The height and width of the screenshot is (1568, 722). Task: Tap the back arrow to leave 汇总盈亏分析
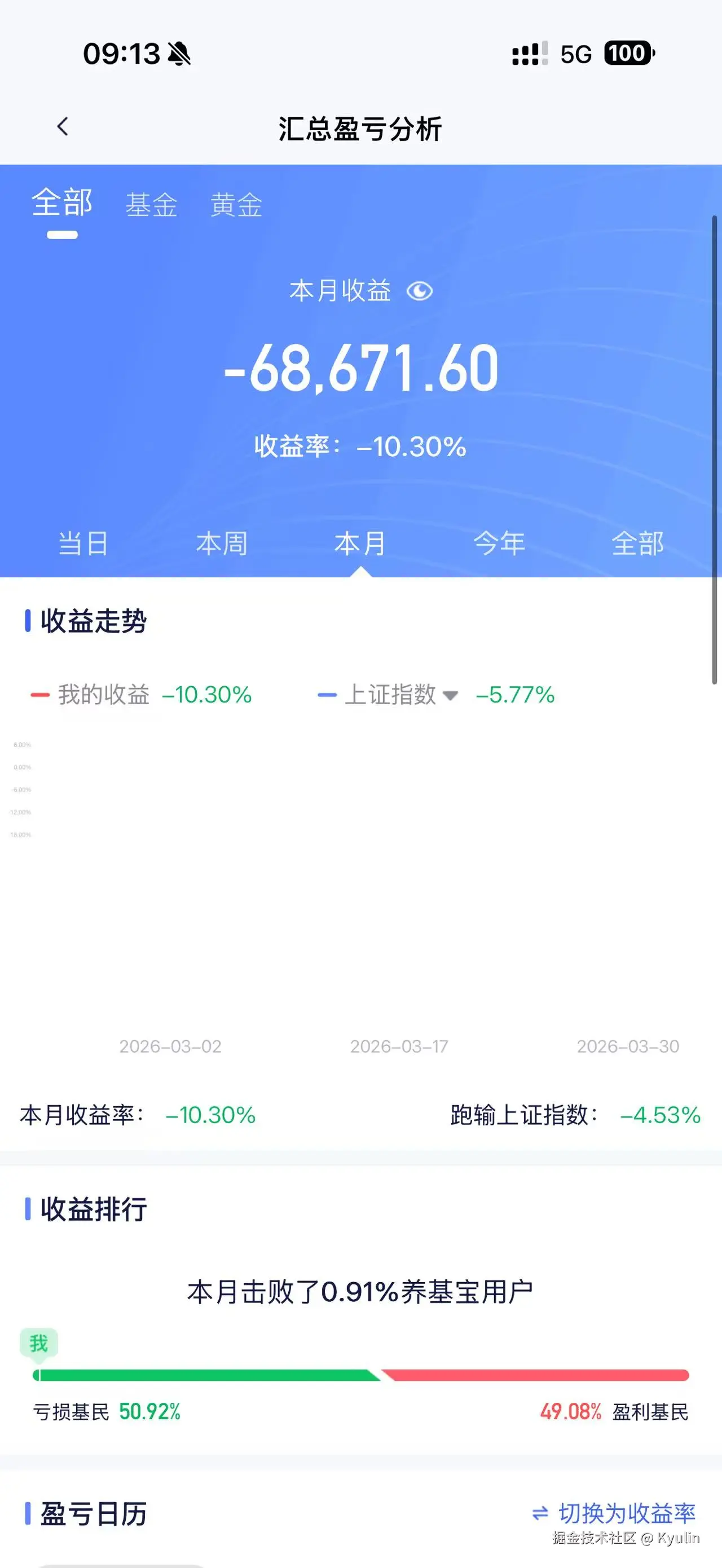[x=63, y=126]
